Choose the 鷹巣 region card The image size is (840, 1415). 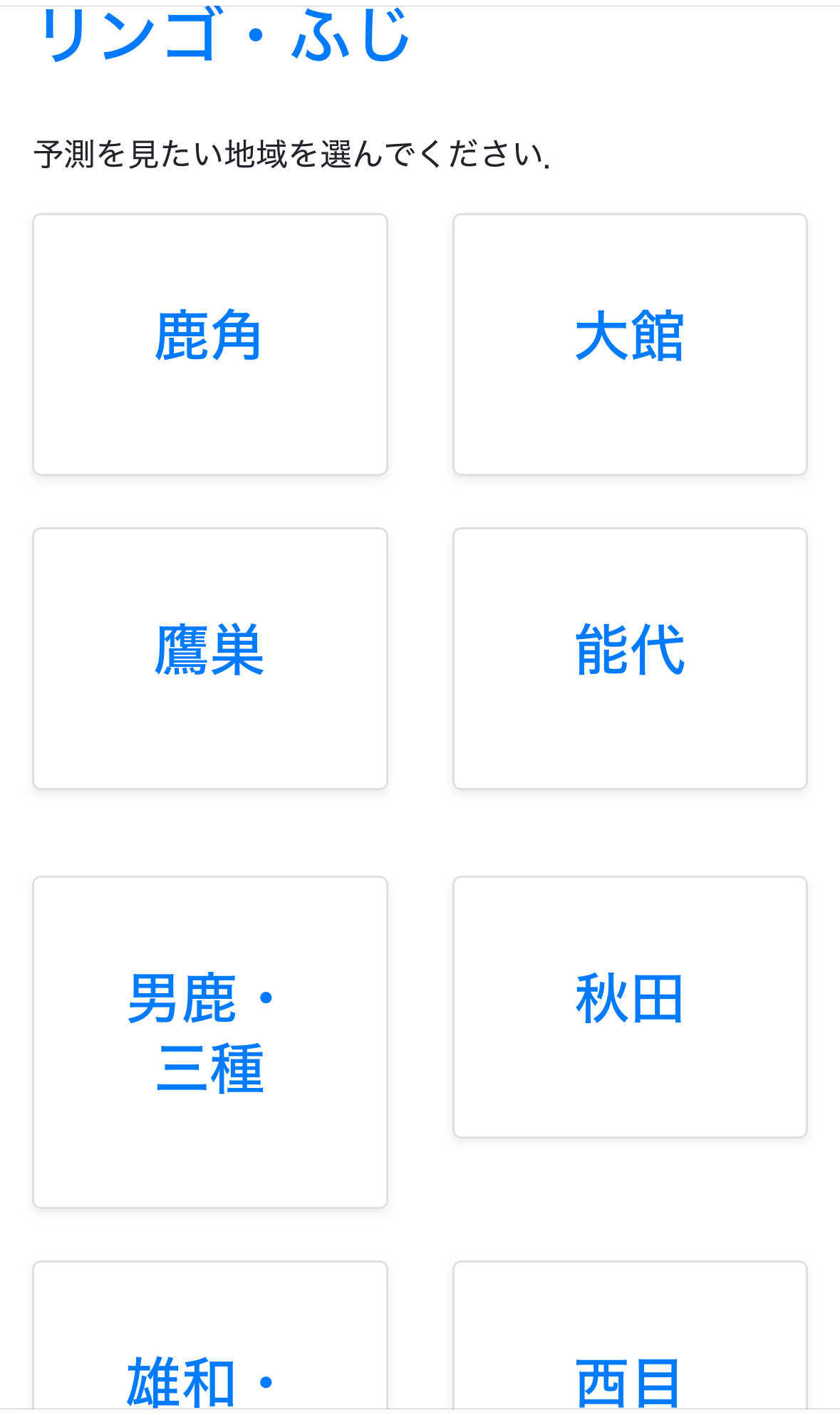pyautogui.click(x=209, y=658)
